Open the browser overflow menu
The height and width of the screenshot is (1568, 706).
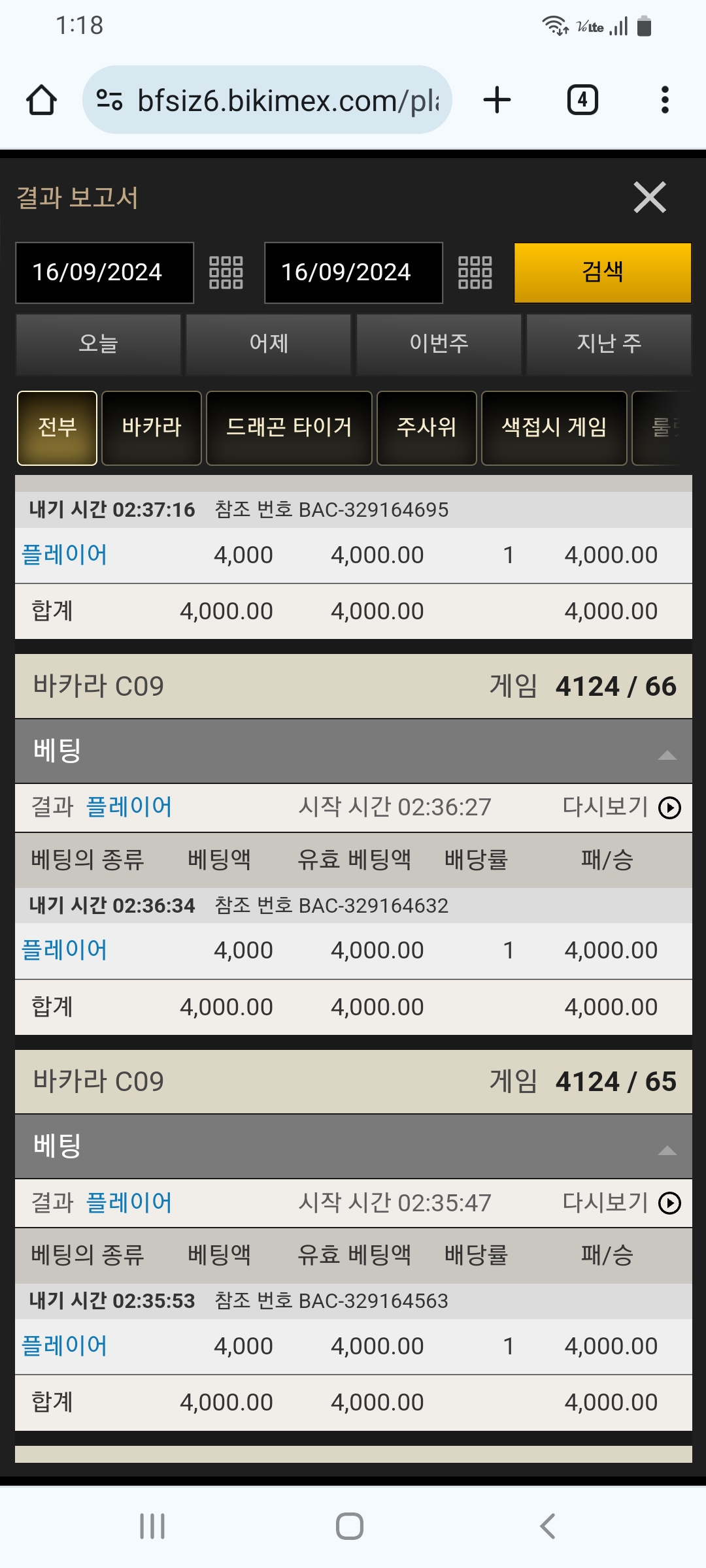click(x=665, y=100)
